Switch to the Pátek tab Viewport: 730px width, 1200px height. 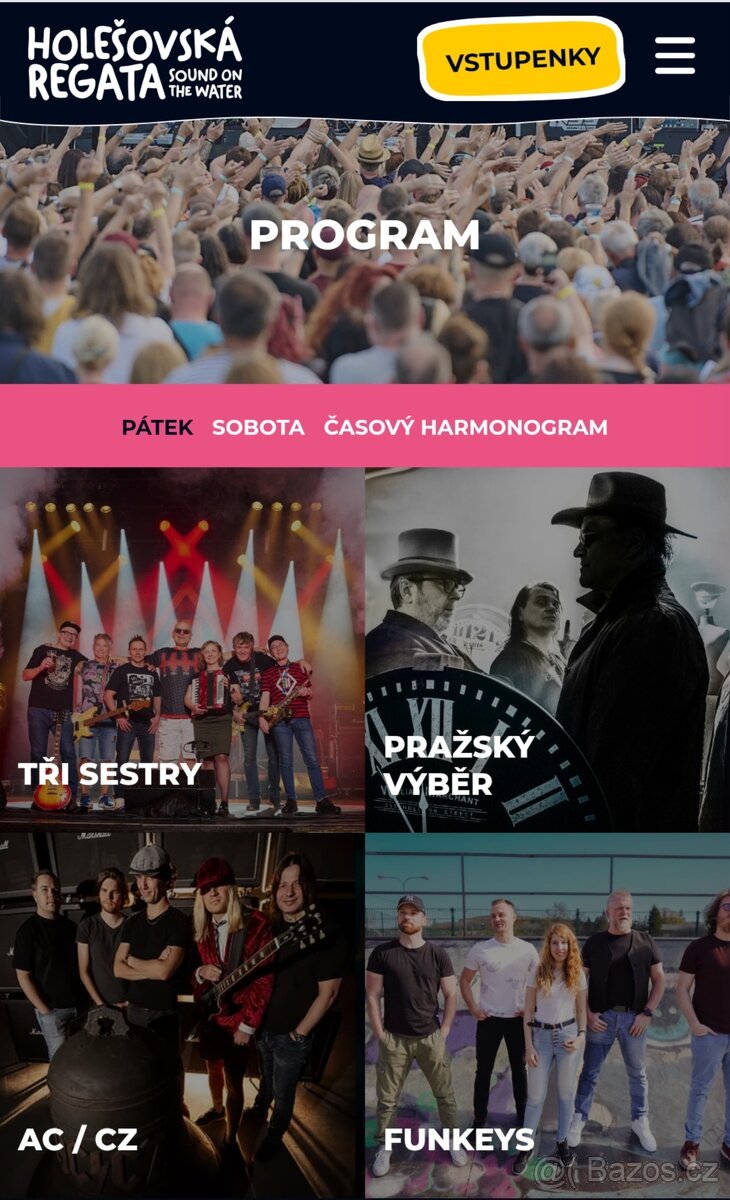click(157, 427)
